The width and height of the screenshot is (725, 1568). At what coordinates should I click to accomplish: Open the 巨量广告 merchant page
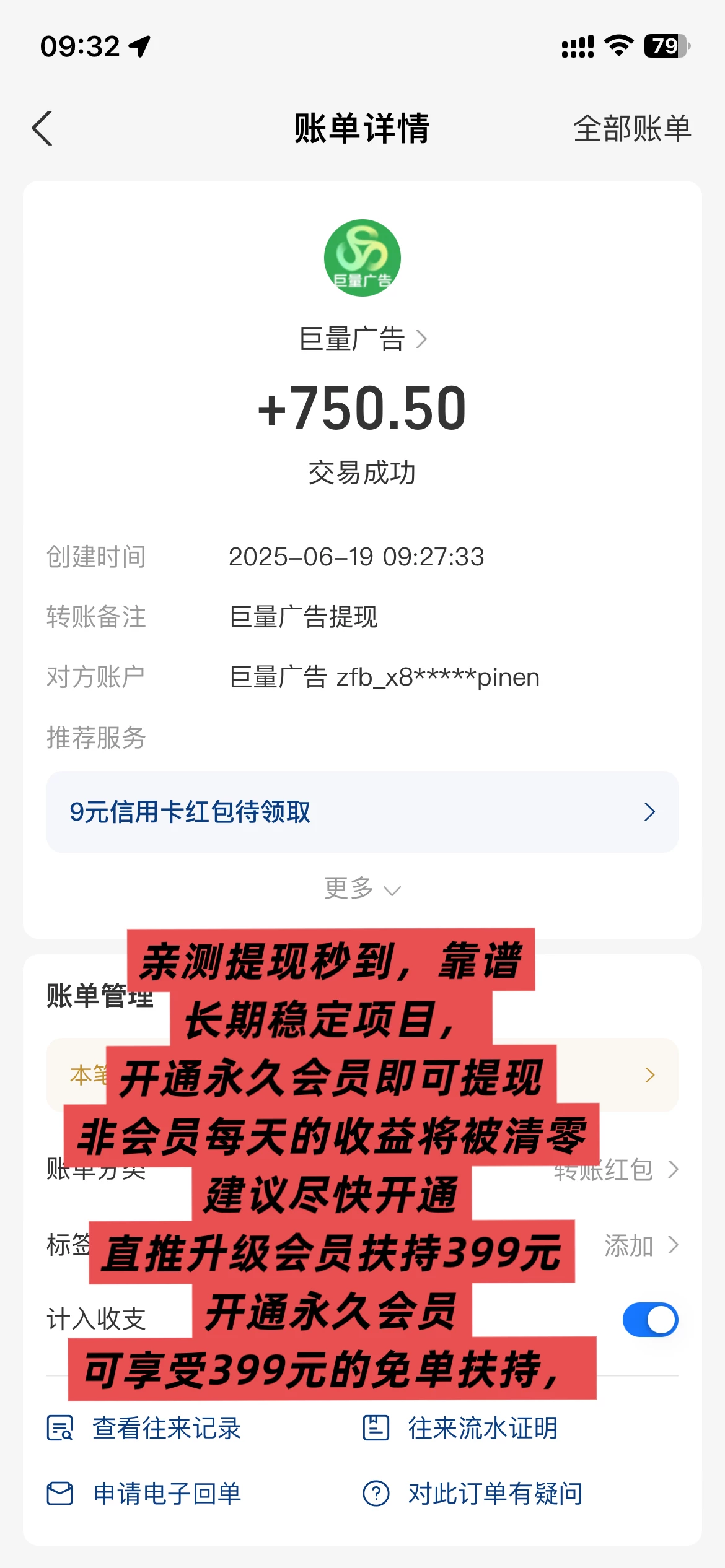click(x=362, y=339)
